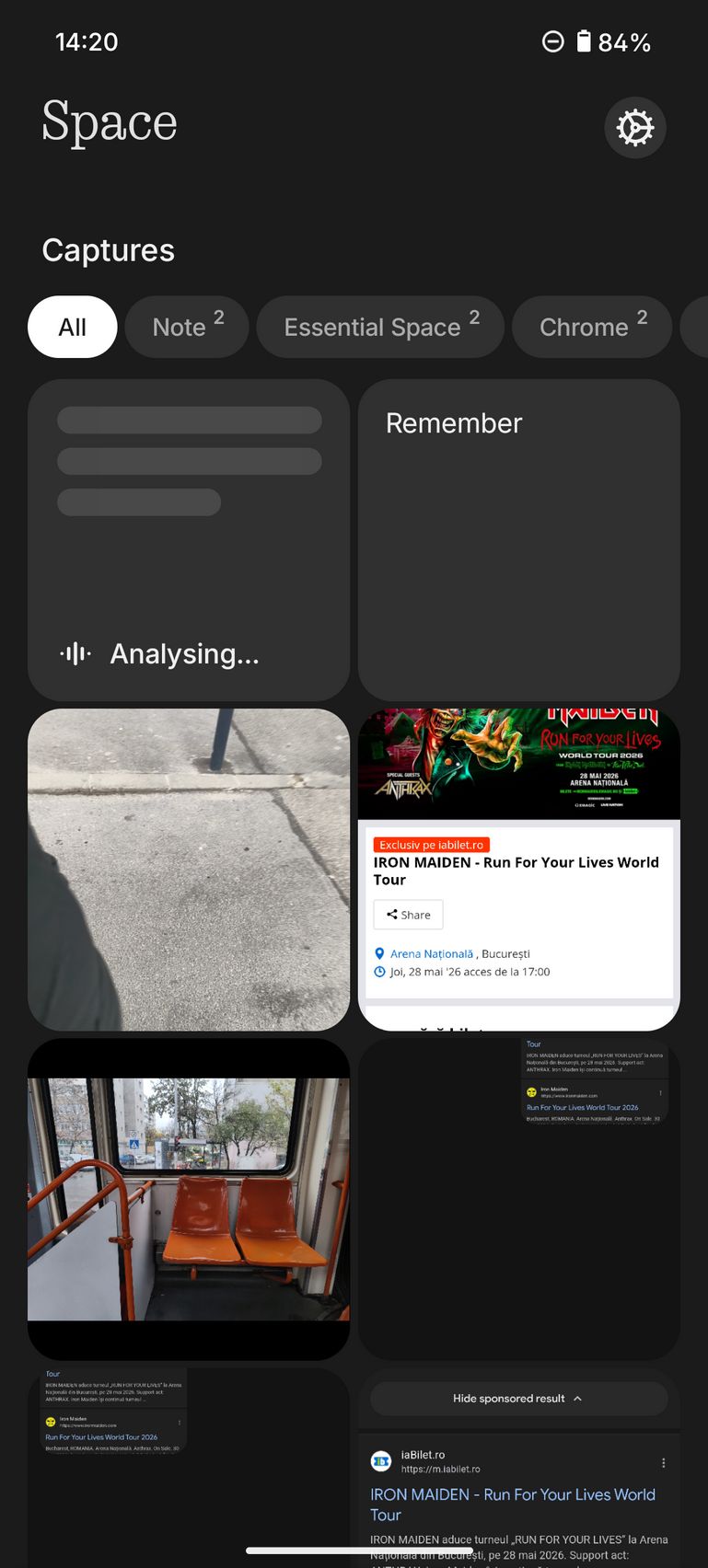Open Space settings gear icon
The width and height of the screenshot is (708, 1568).
pyautogui.click(x=634, y=127)
